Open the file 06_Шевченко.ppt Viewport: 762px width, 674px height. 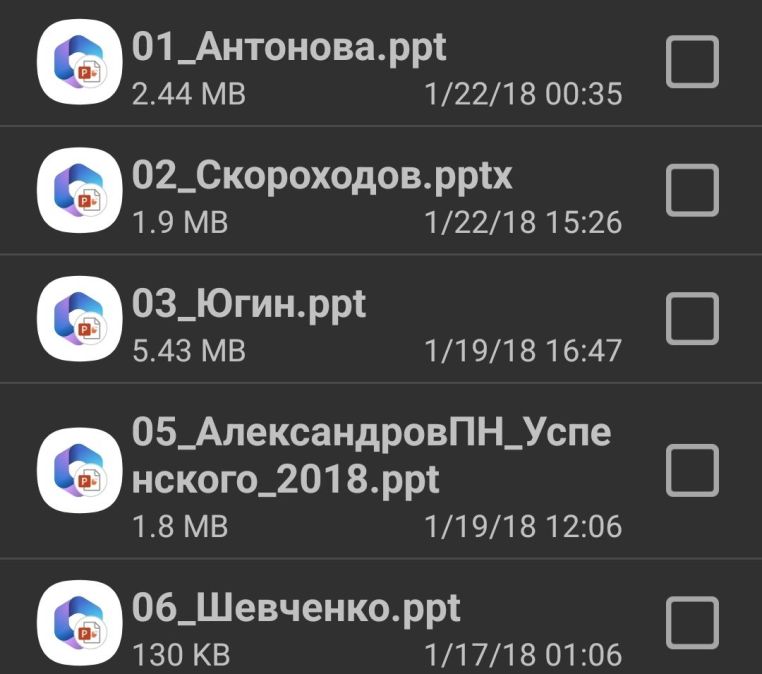point(296,607)
